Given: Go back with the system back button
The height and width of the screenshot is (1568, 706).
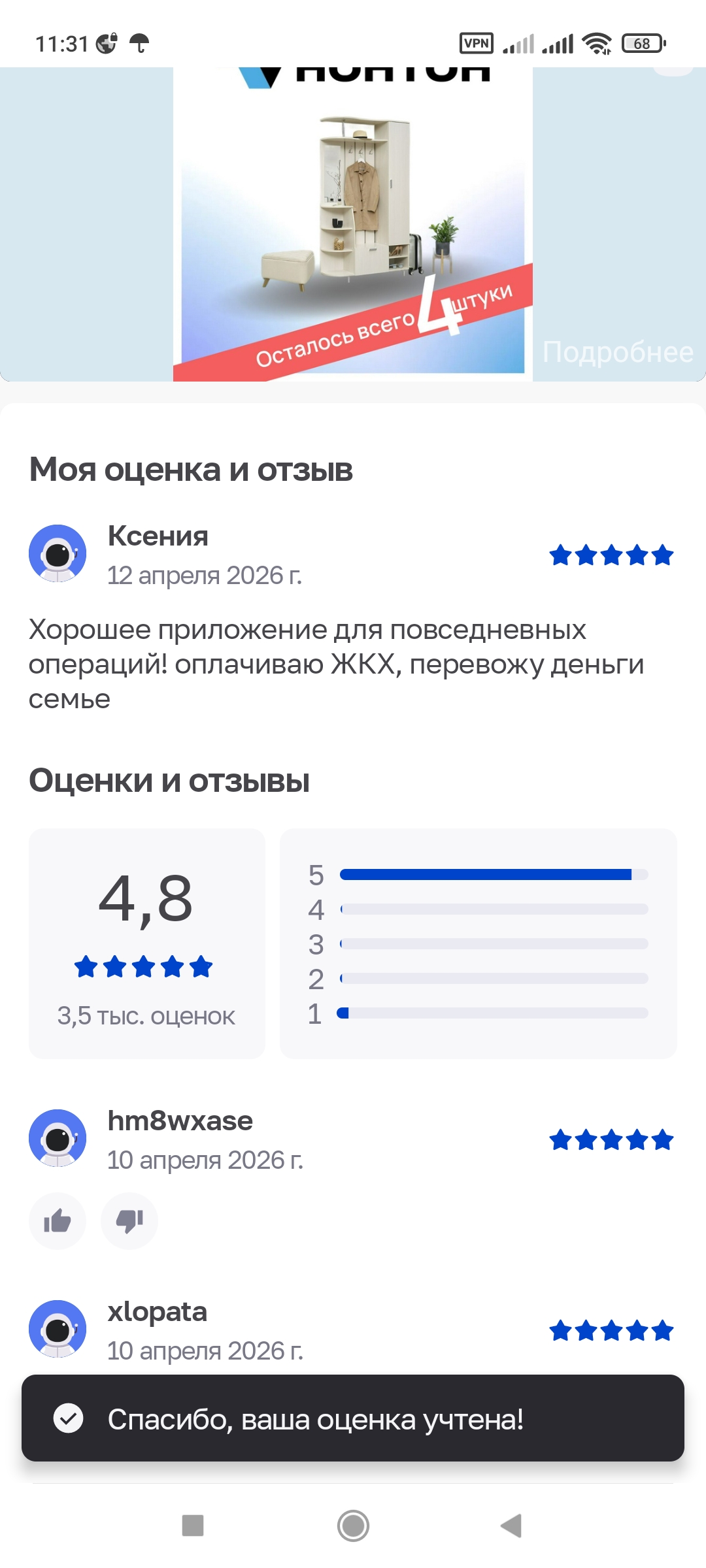Looking at the screenshot, I should [x=511, y=1526].
